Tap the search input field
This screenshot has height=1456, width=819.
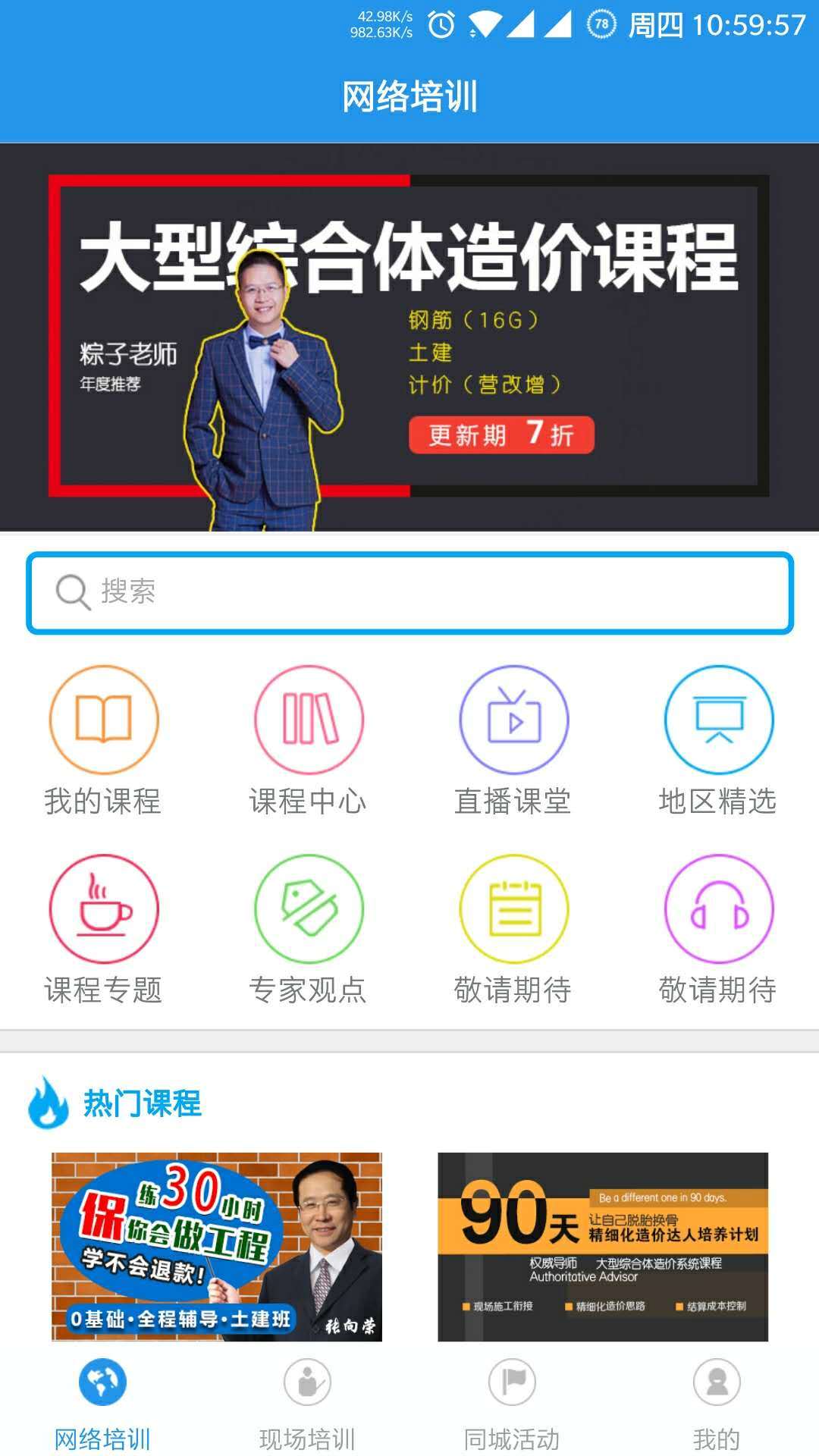click(x=409, y=594)
